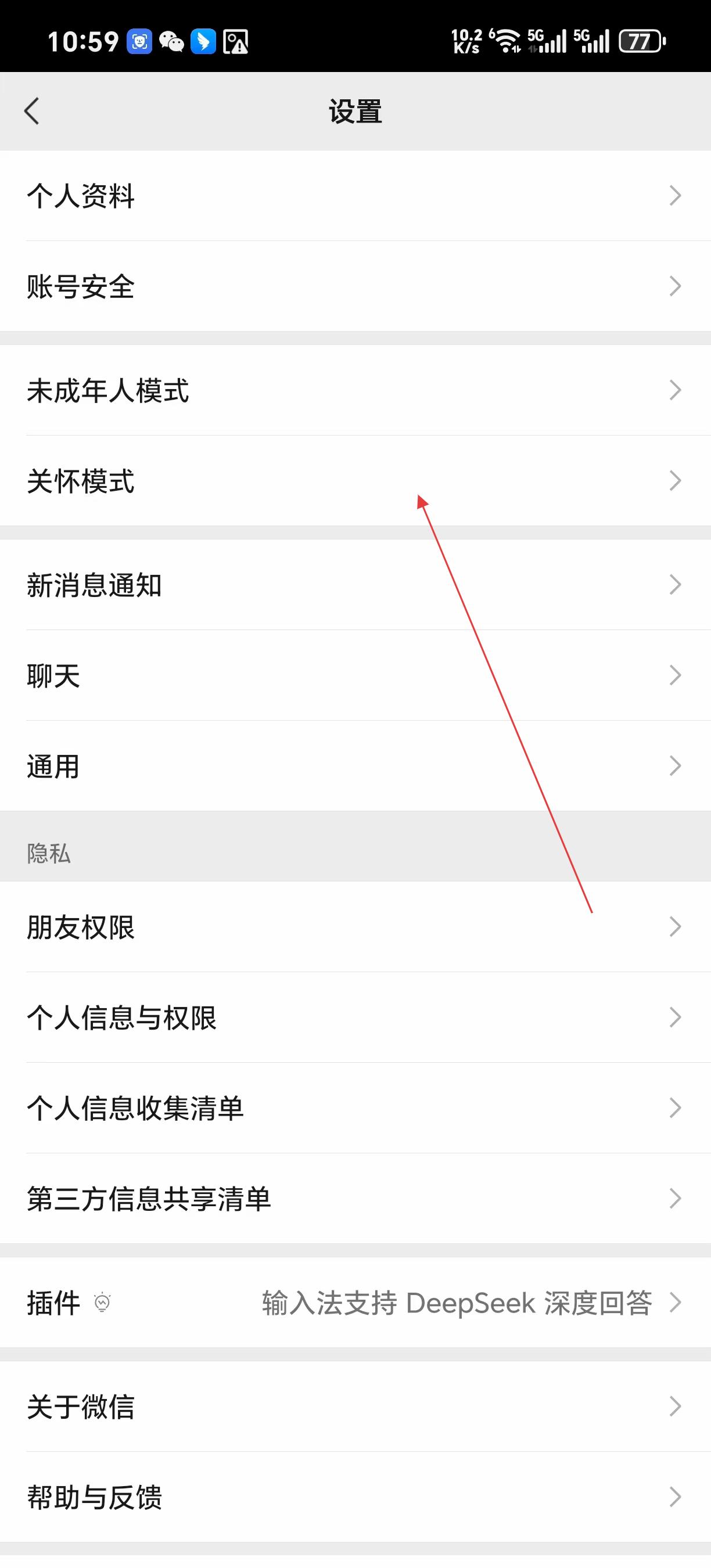The image size is (711, 1568).
Task: Open 通用 settings
Action: [x=355, y=766]
